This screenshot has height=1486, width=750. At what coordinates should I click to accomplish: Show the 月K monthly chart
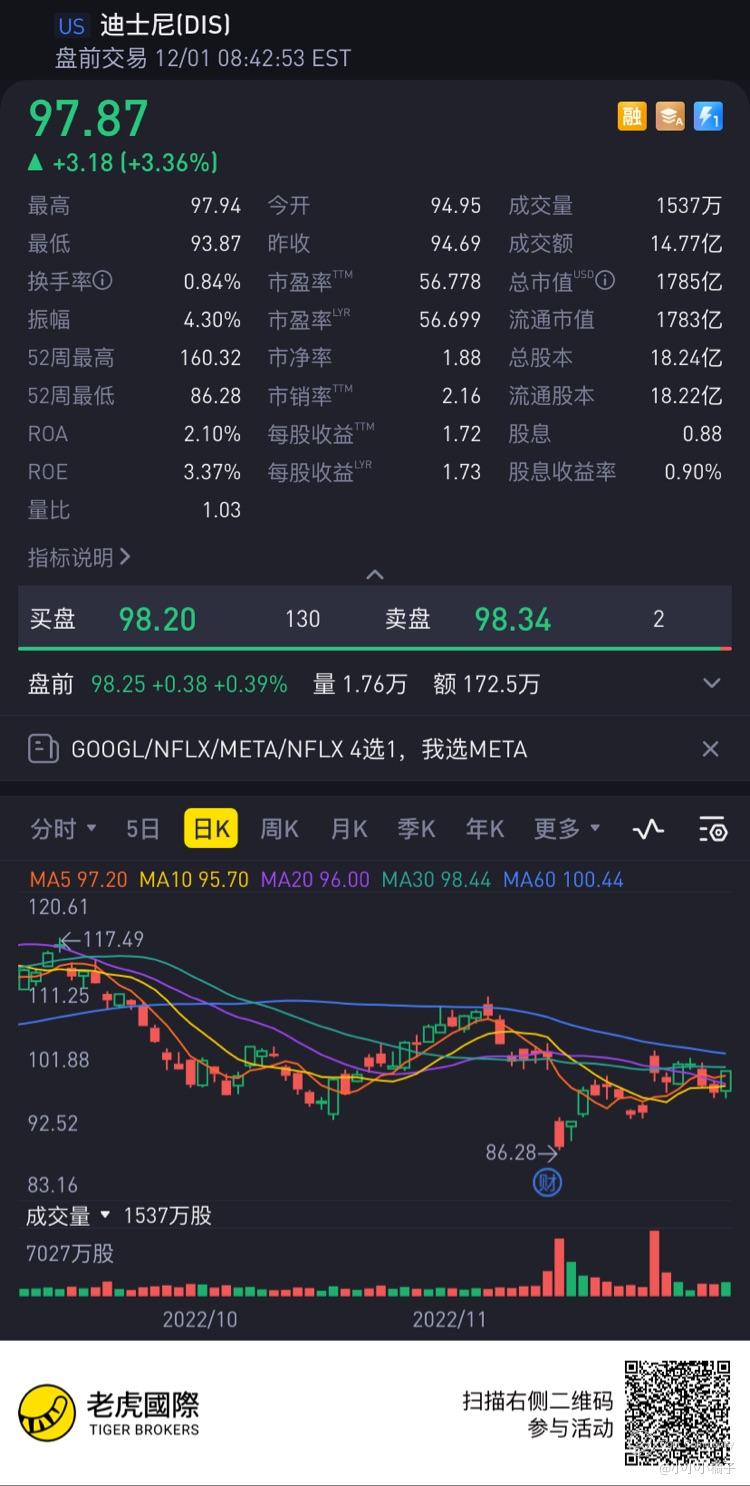click(x=349, y=828)
